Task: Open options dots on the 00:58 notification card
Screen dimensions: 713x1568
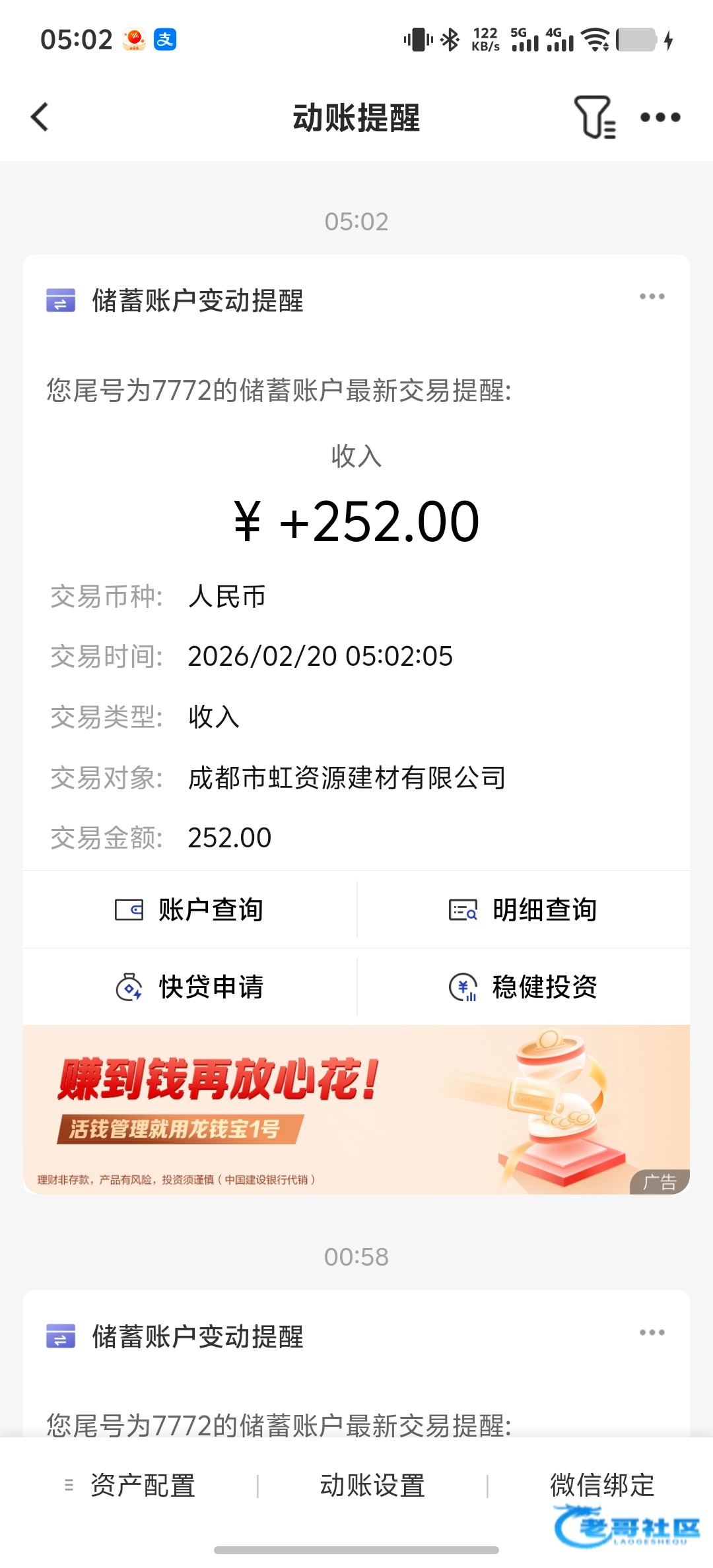Action: [652, 1332]
